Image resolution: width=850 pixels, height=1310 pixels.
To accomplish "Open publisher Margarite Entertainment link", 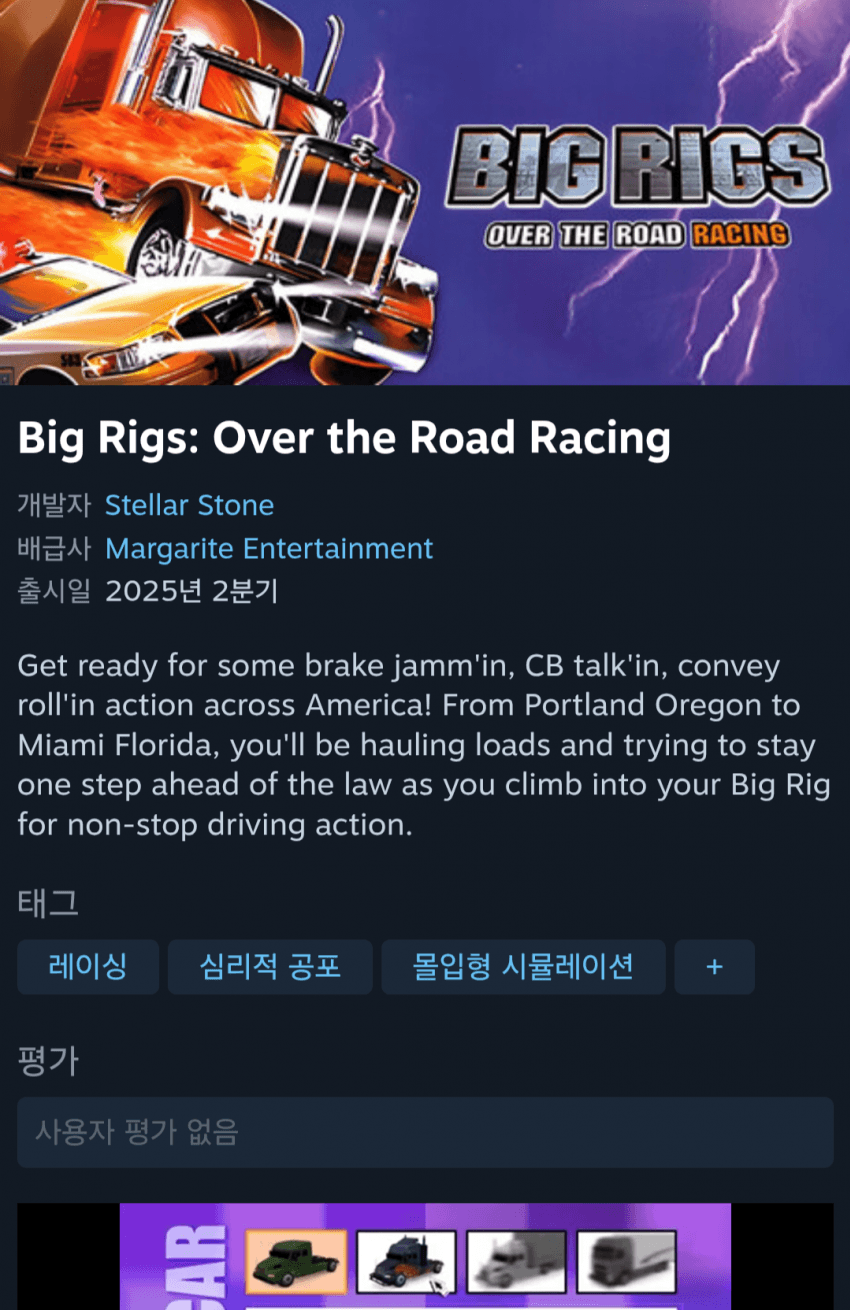I will tap(269, 549).
